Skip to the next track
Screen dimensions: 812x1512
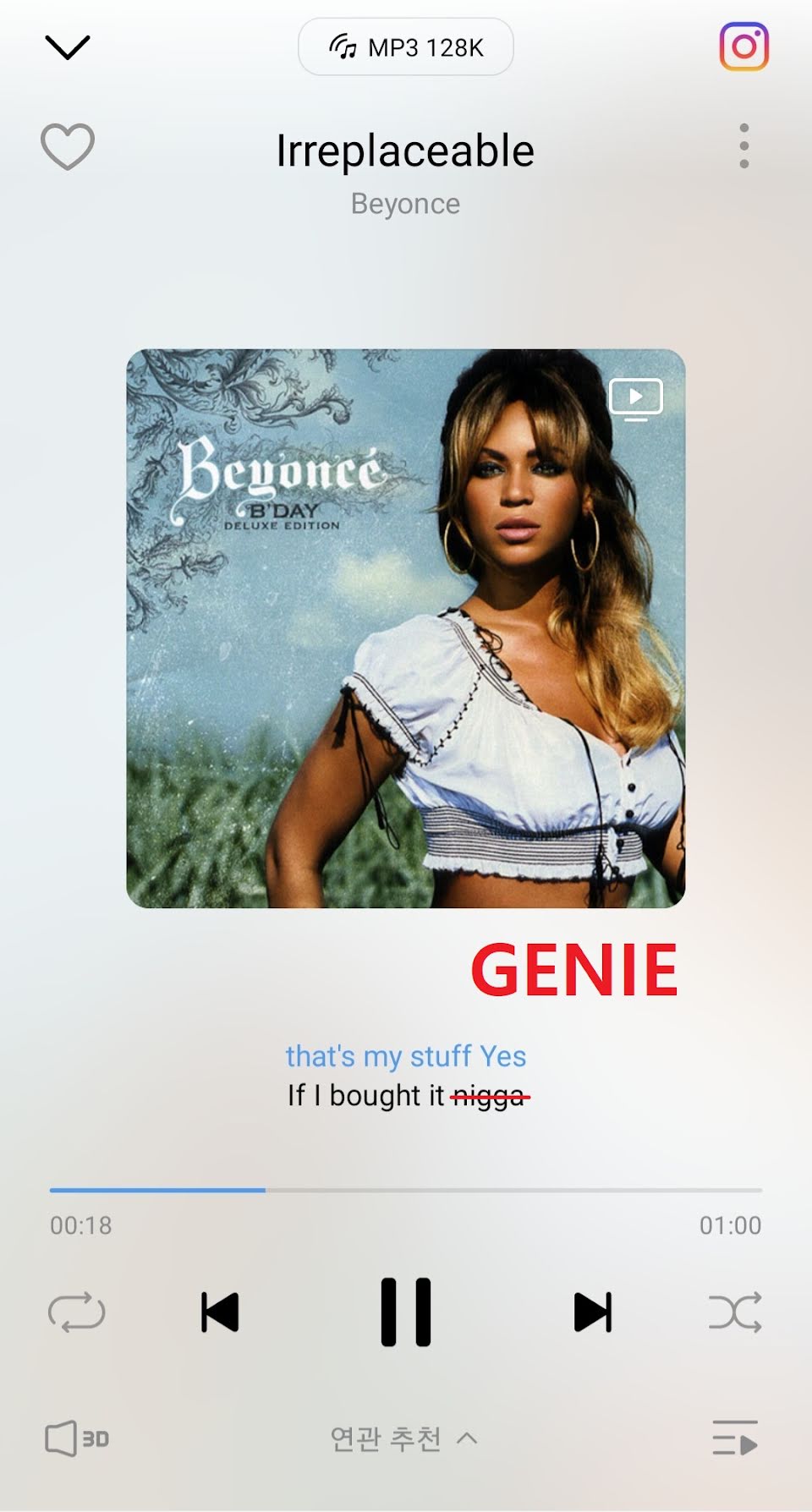[x=593, y=1312]
